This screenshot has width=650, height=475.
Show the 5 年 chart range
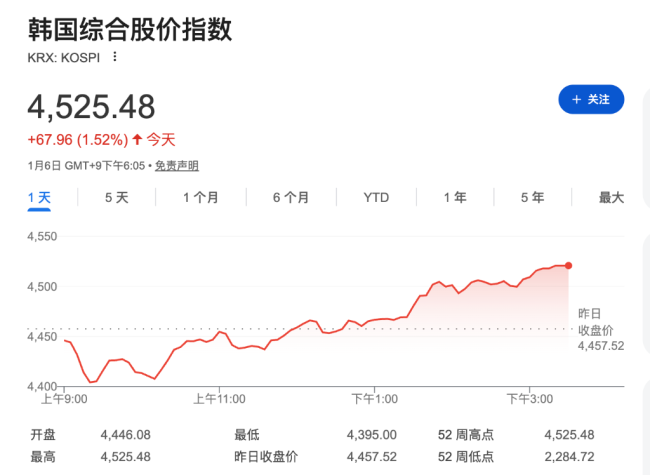[x=532, y=197]
